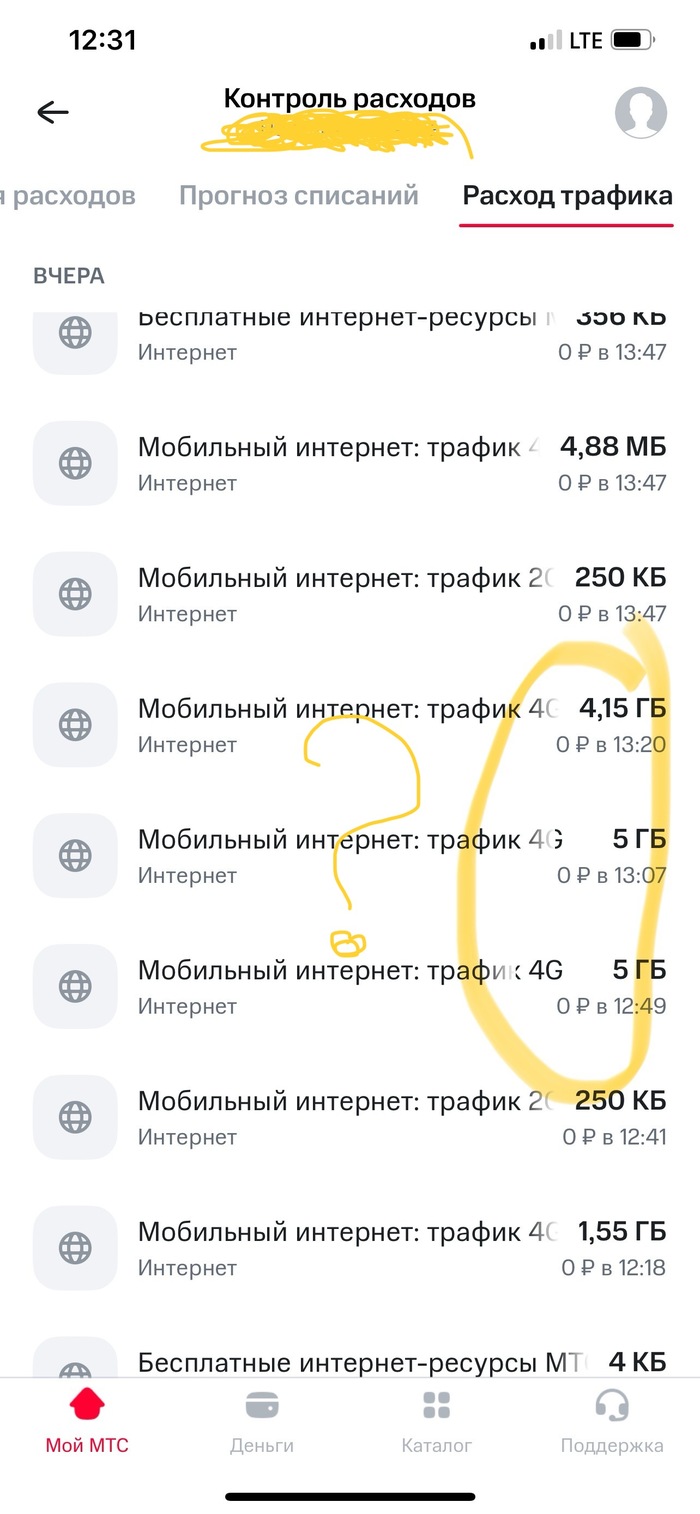Open the Поддержка tab
Image resolution: width=700 pixels, height=1514 pixels.
click(612, 1422)
